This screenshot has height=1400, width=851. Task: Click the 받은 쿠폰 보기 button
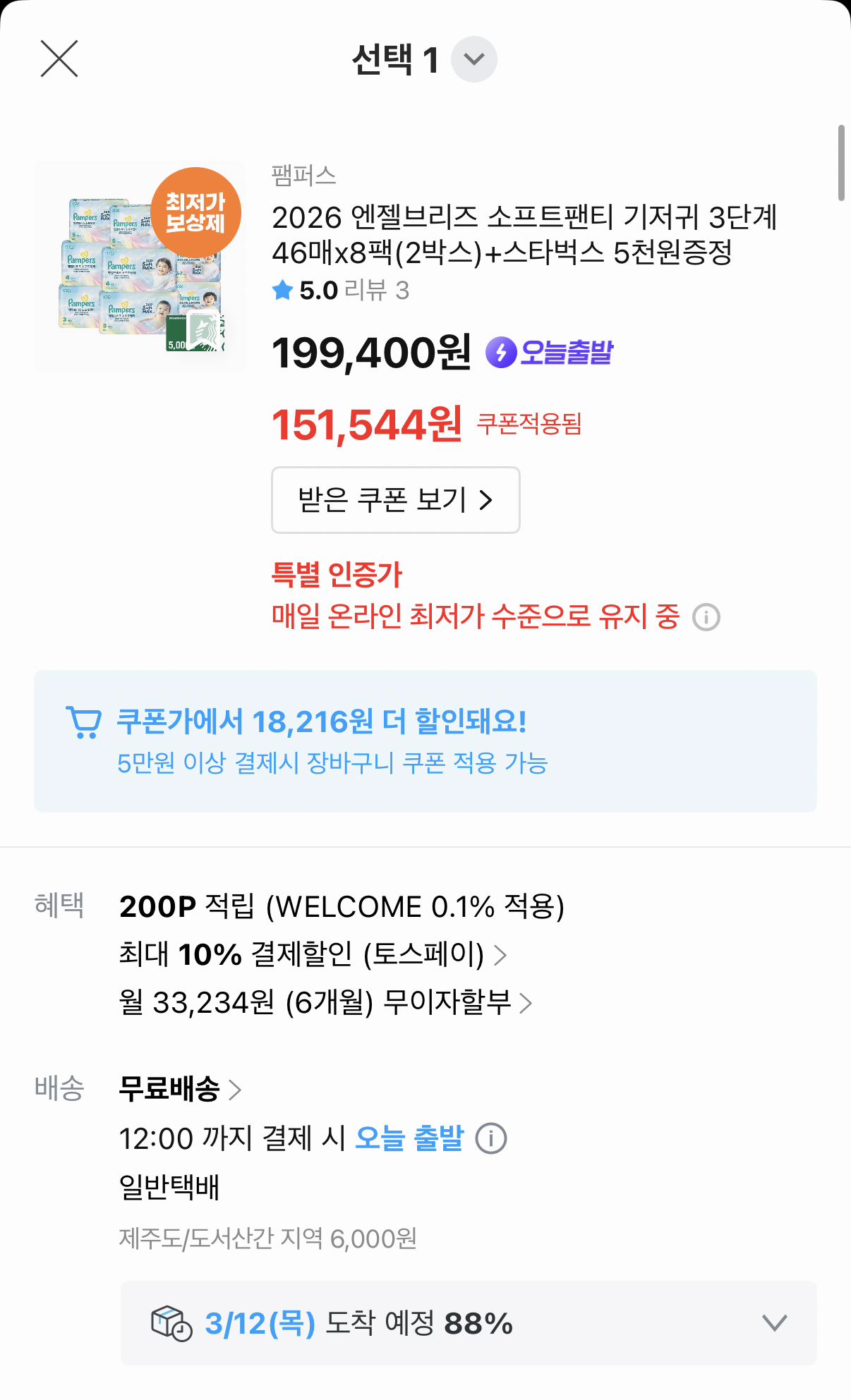[395, 500]
